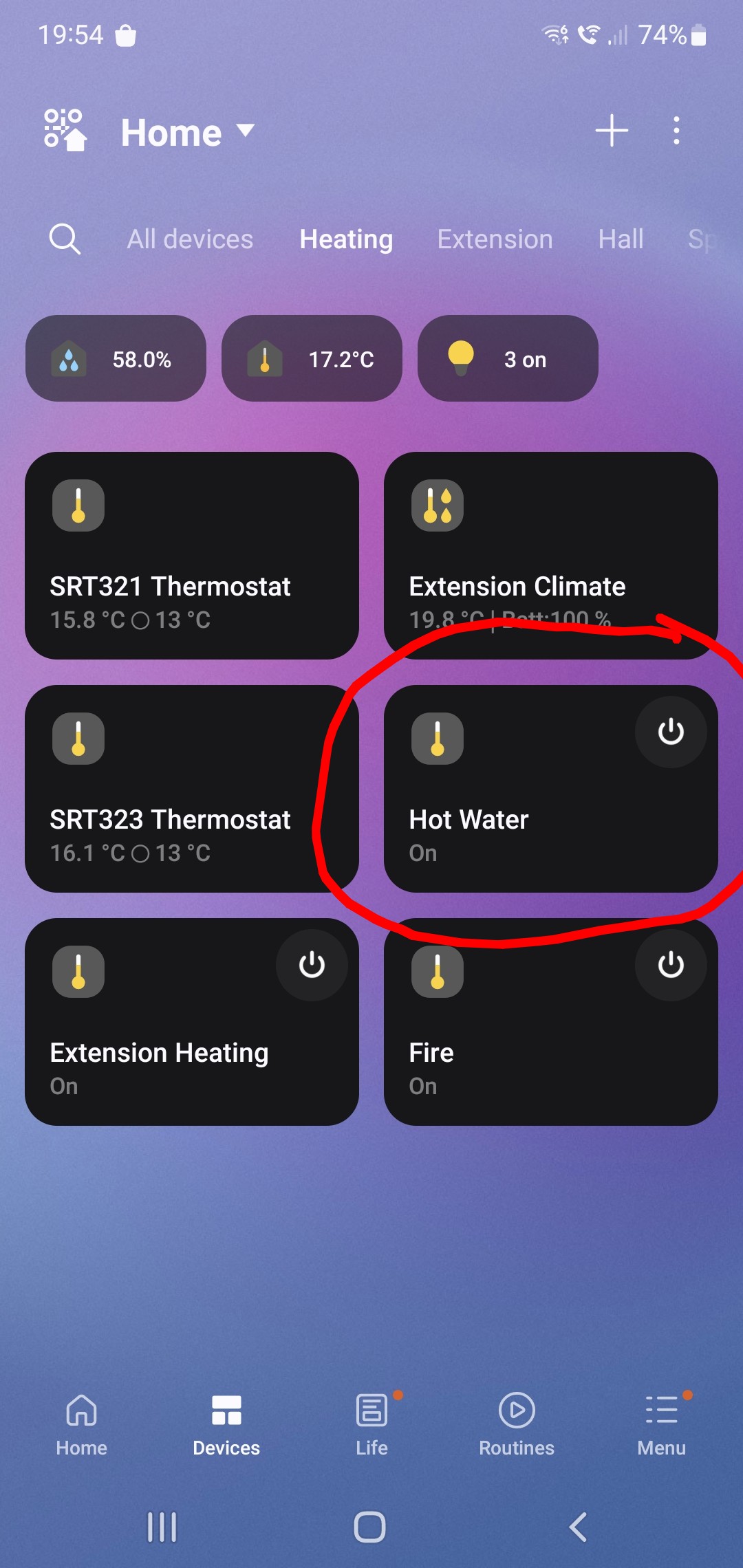The width and height of the screenshot is (743, 1568).
Task: Search devices with the magnifier icon
Action: (65, 239)
